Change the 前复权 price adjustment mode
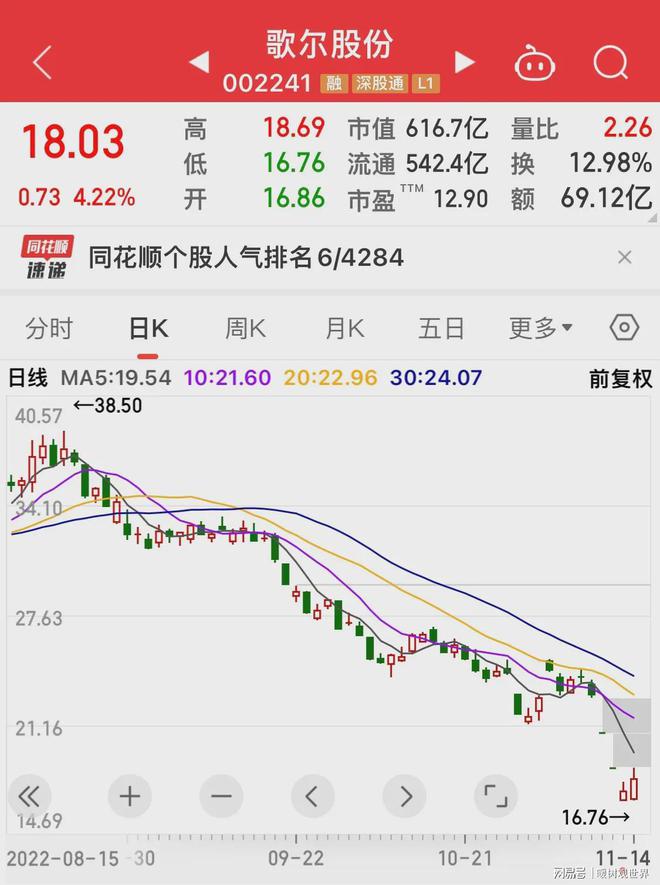The width and height of the screenshot is (660, 885). [x=620, y=379]
